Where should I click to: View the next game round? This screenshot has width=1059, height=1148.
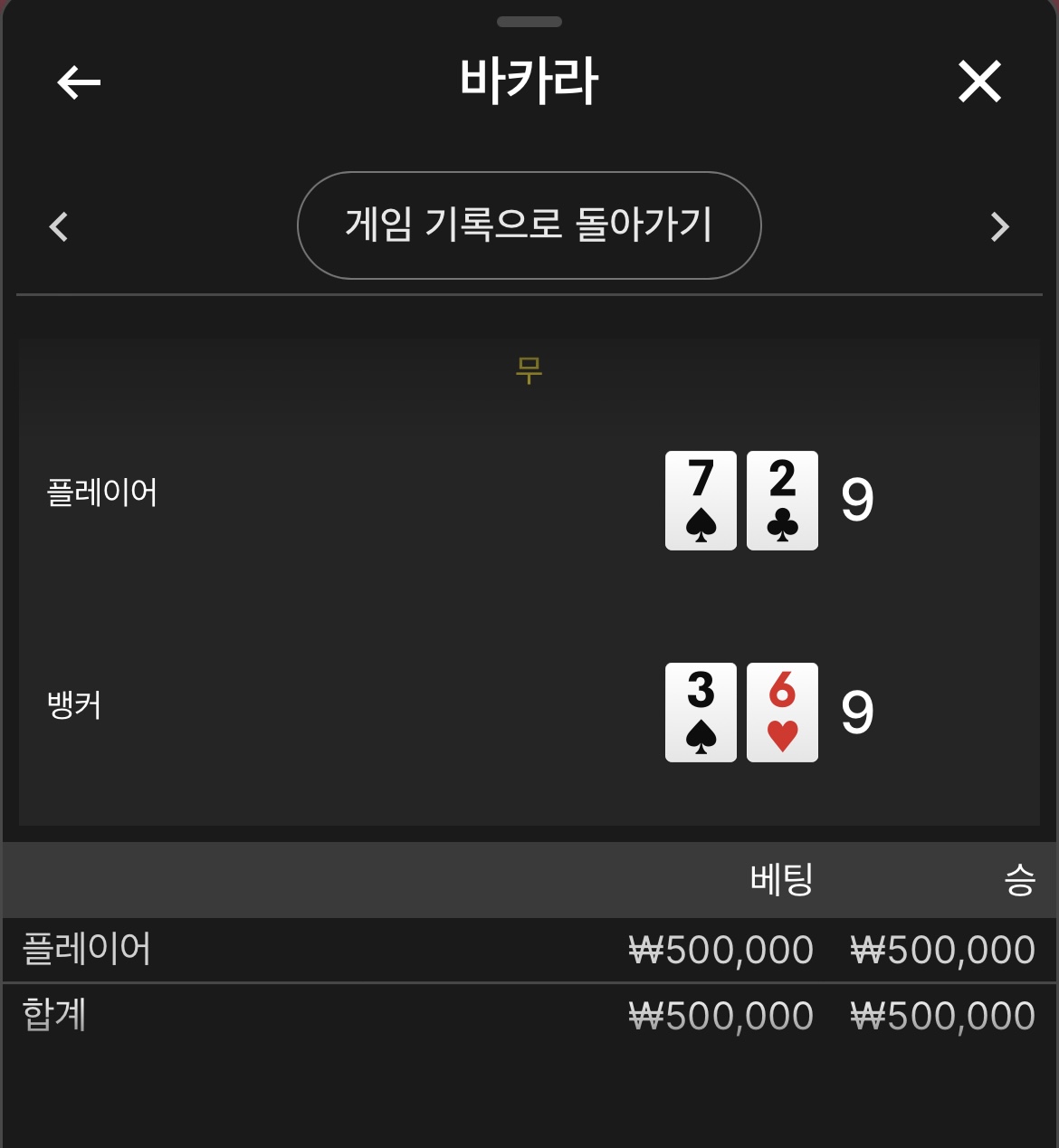(x=999, y=226)
